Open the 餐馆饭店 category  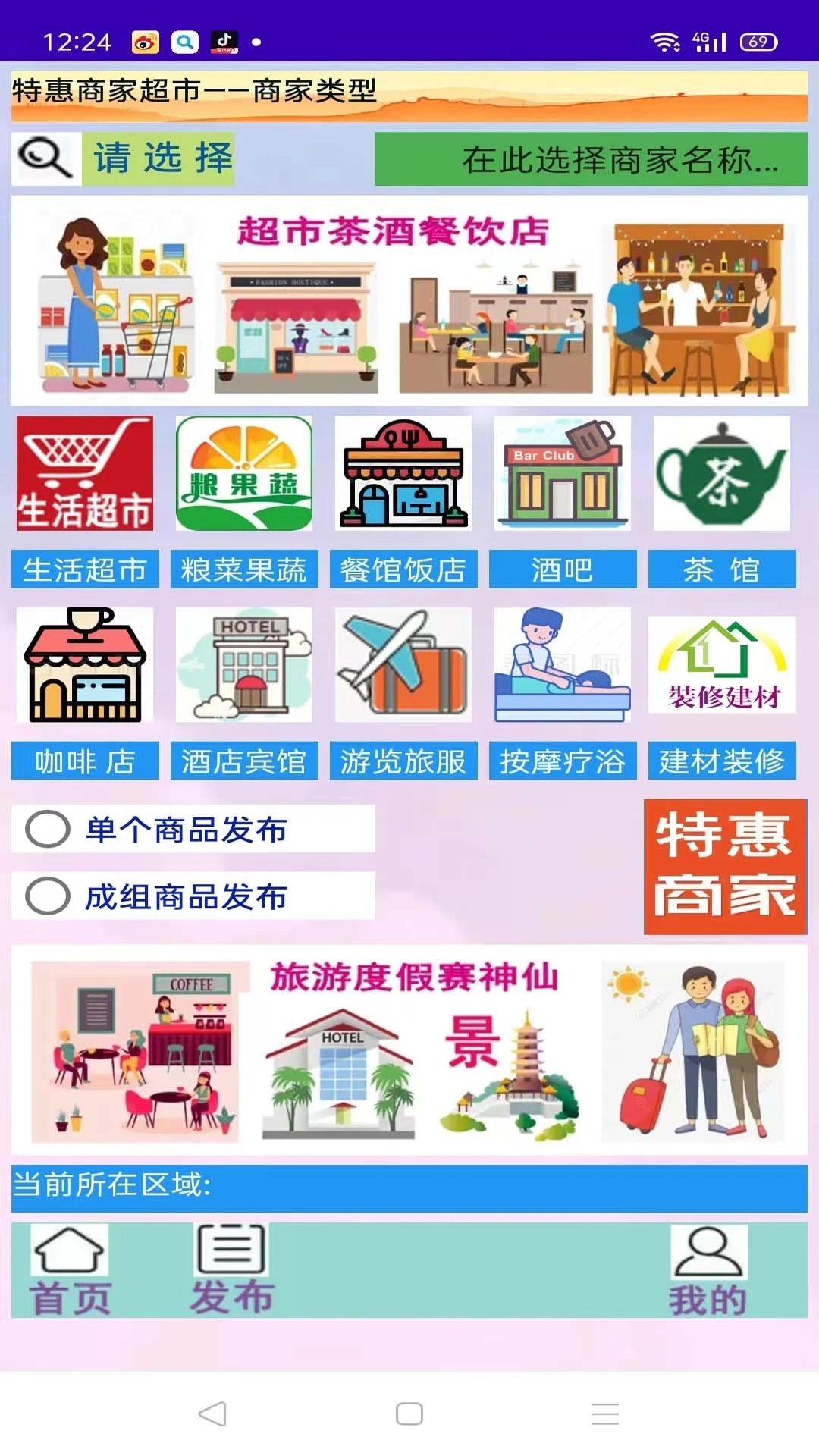[x=403, y=570]
